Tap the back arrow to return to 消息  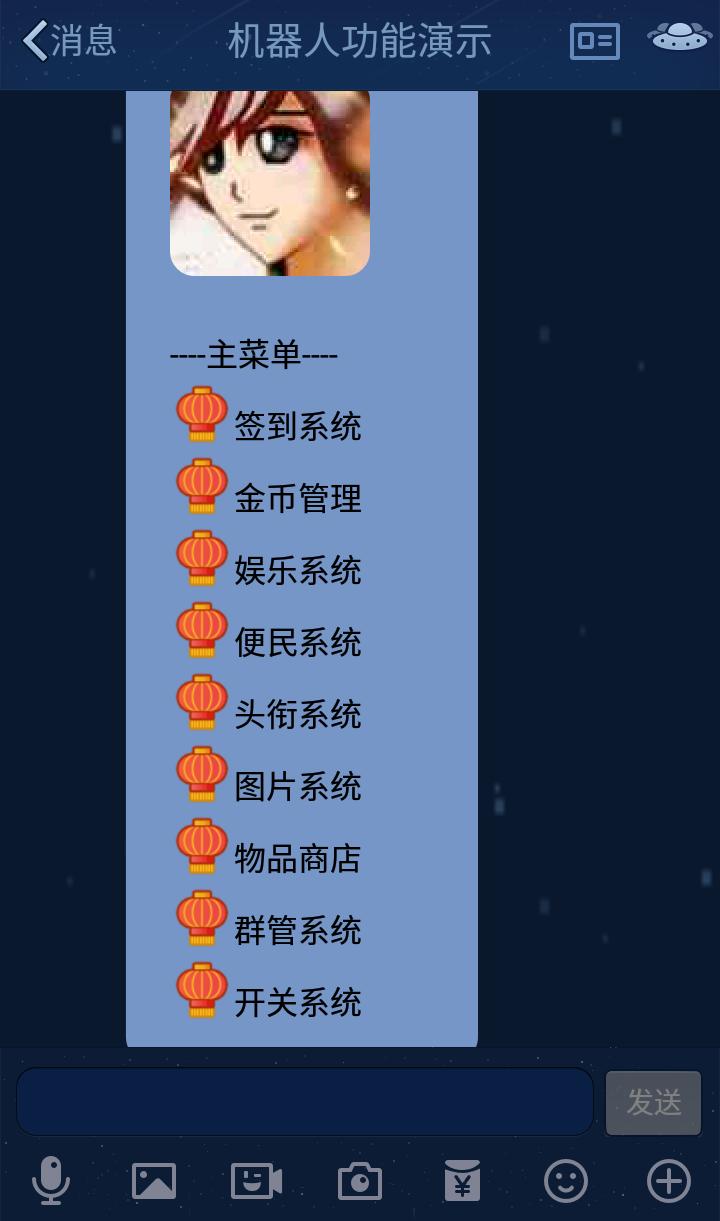(x=35, y=40)
